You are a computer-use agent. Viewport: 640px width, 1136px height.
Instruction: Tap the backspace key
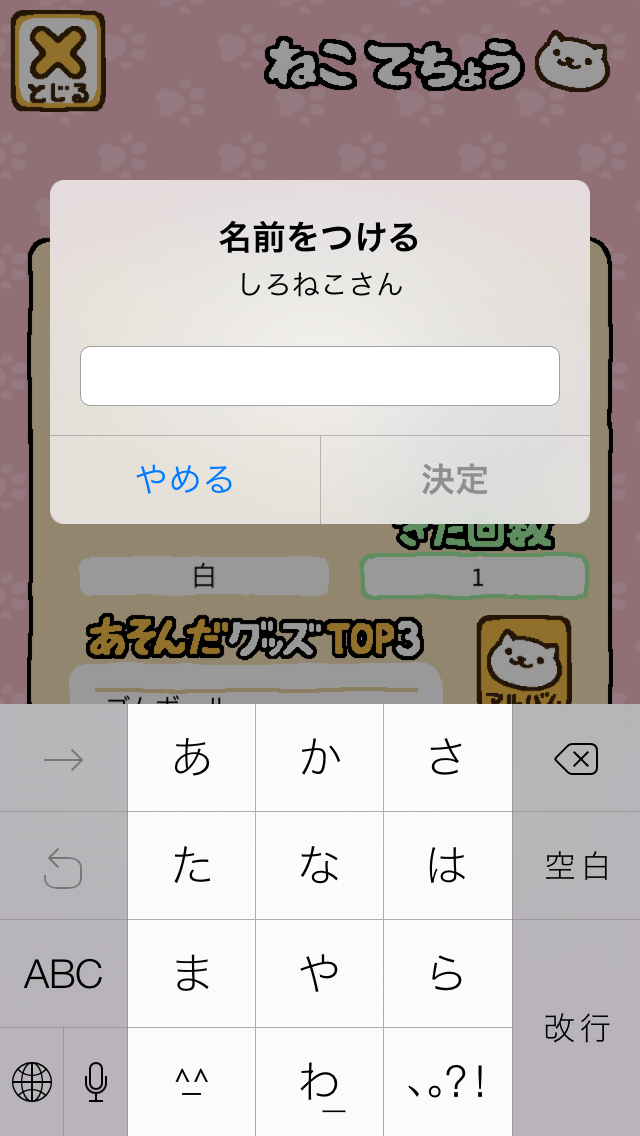[x=576, y=759]
